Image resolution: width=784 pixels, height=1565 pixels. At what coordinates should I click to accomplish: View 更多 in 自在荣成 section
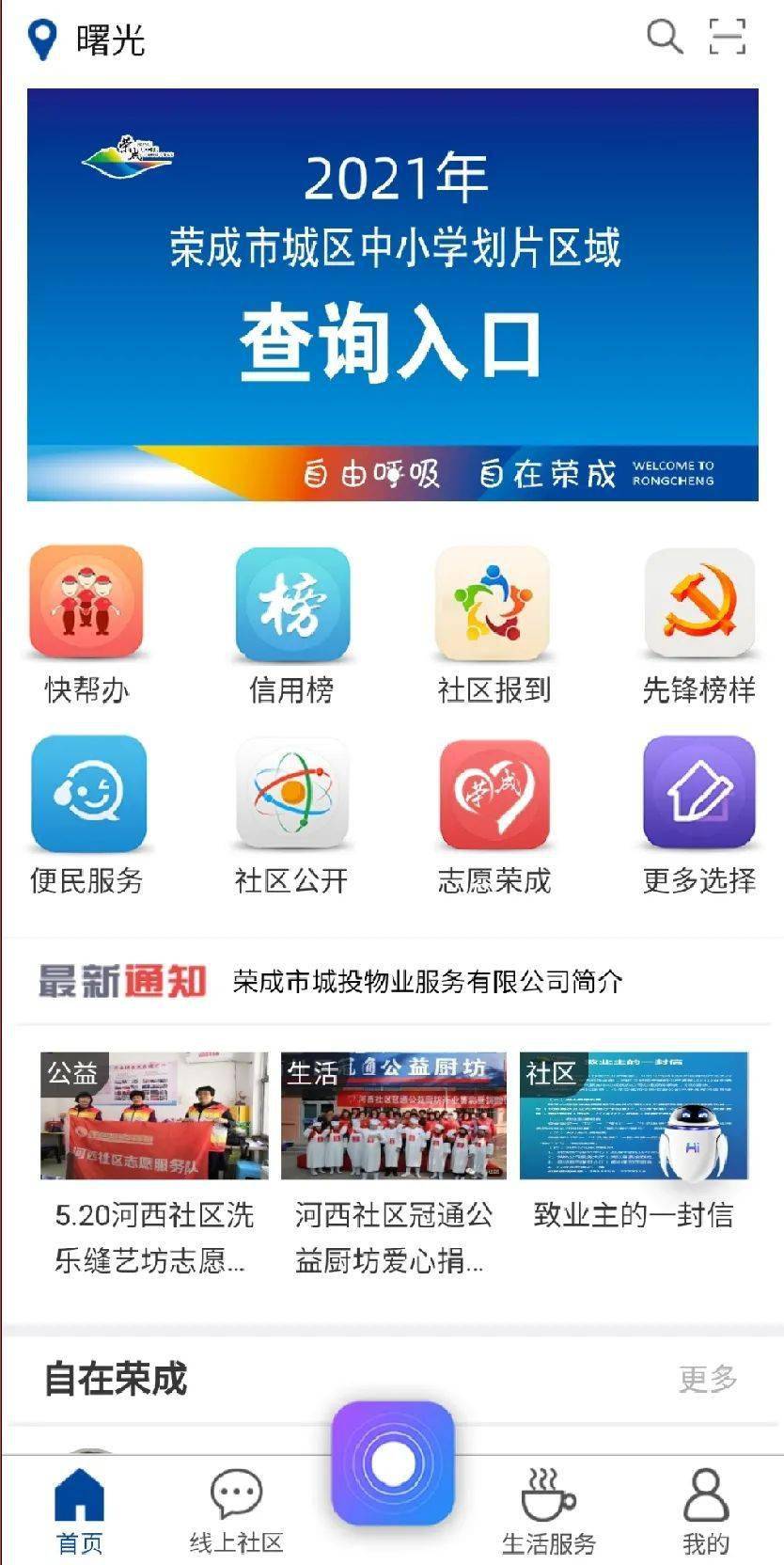(x=707, y=1379)
